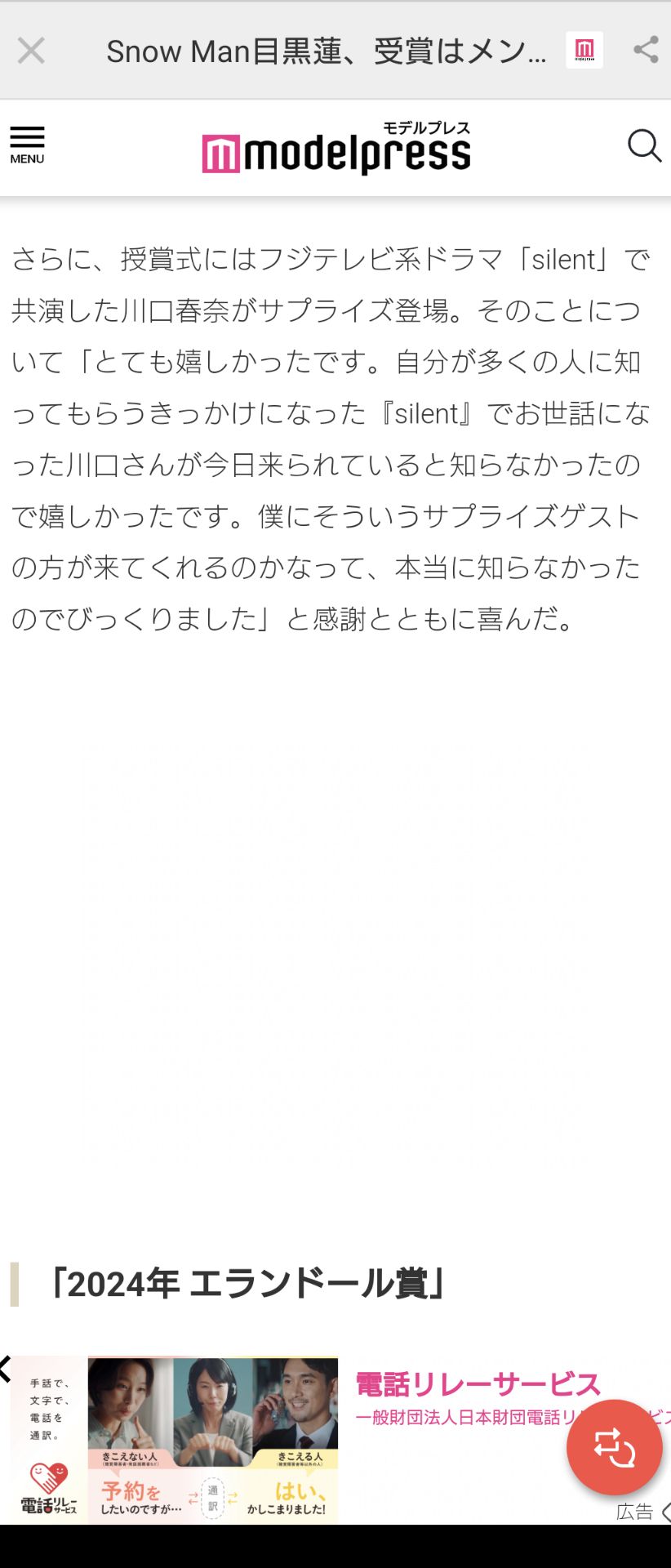Tap the orange circular refresh button

[x=614, y=1447]
